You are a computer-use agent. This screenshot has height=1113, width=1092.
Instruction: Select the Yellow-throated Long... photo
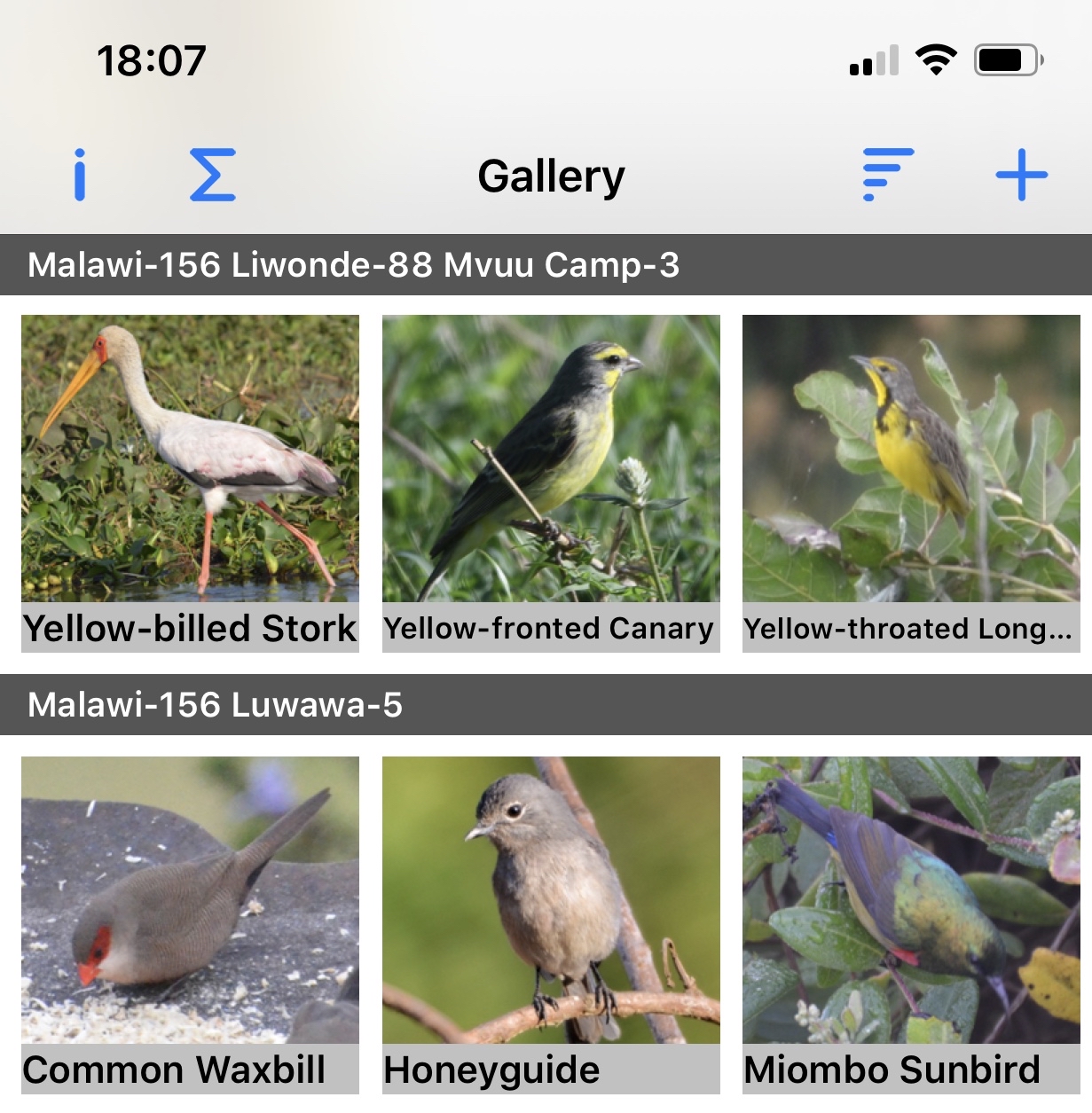tap(911, 459)
